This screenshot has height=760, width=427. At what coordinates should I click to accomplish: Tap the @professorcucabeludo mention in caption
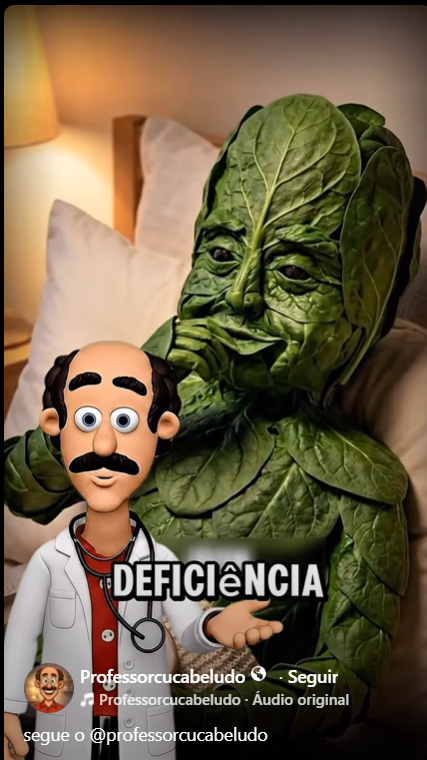pos(179,735)
